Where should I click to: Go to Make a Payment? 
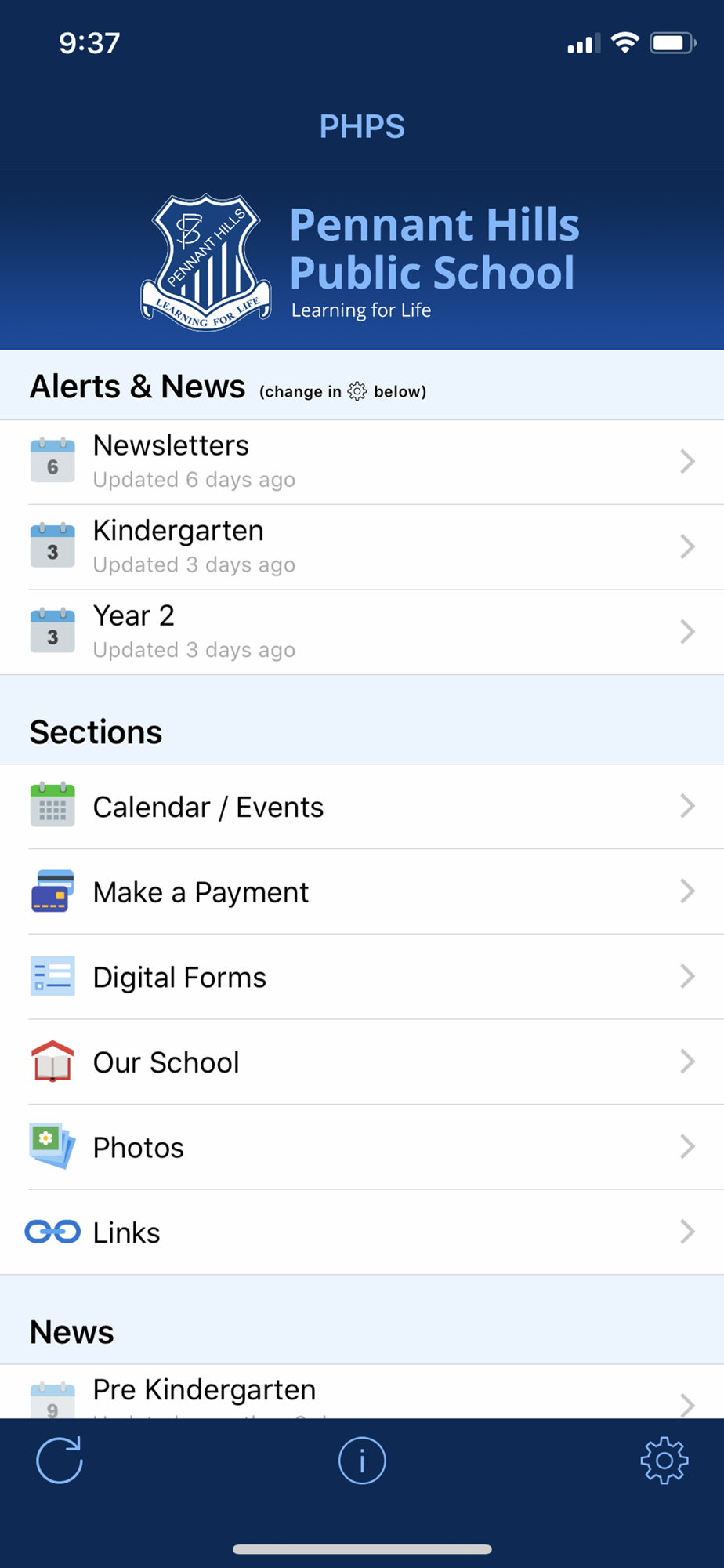[362, 891]
